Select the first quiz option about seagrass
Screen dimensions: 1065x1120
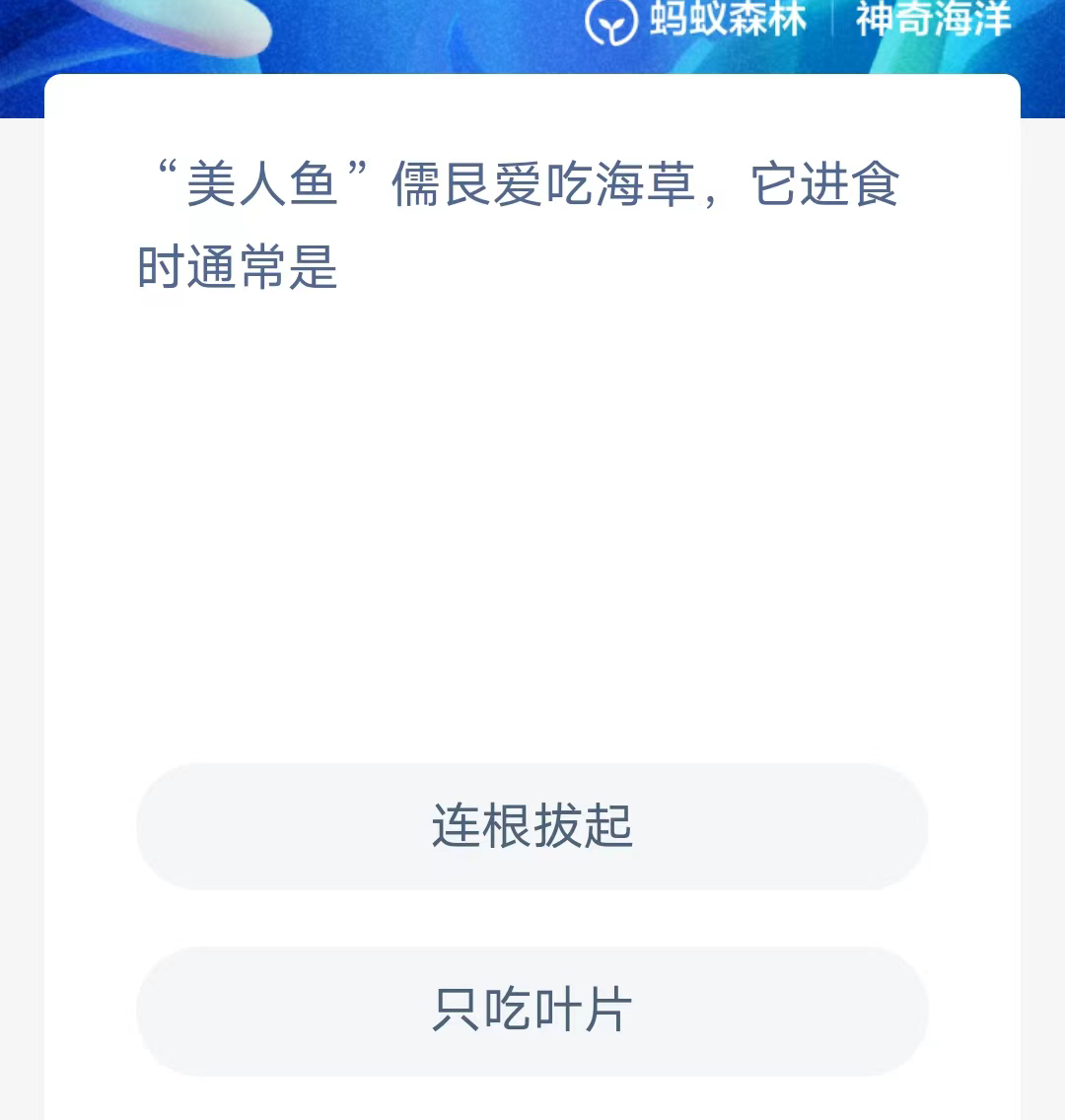click(x=532, y=827)
